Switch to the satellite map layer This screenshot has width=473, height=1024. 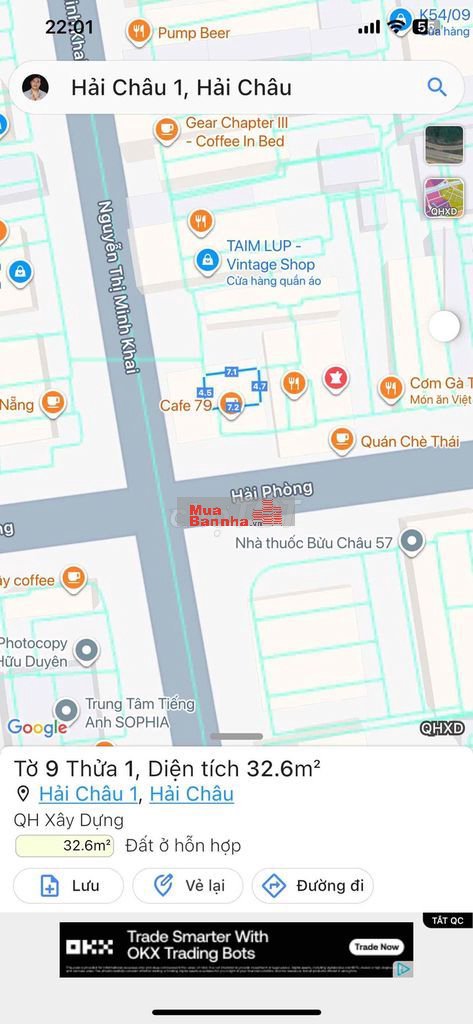444,146
